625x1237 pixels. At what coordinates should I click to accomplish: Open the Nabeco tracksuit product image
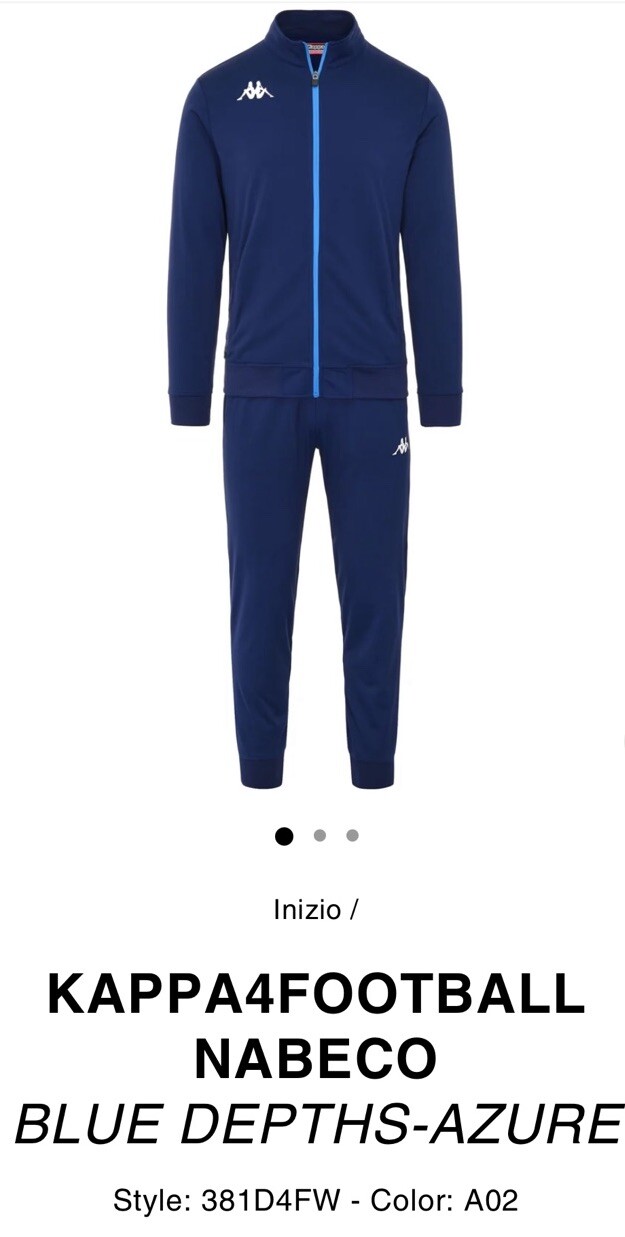coord(314,400)
